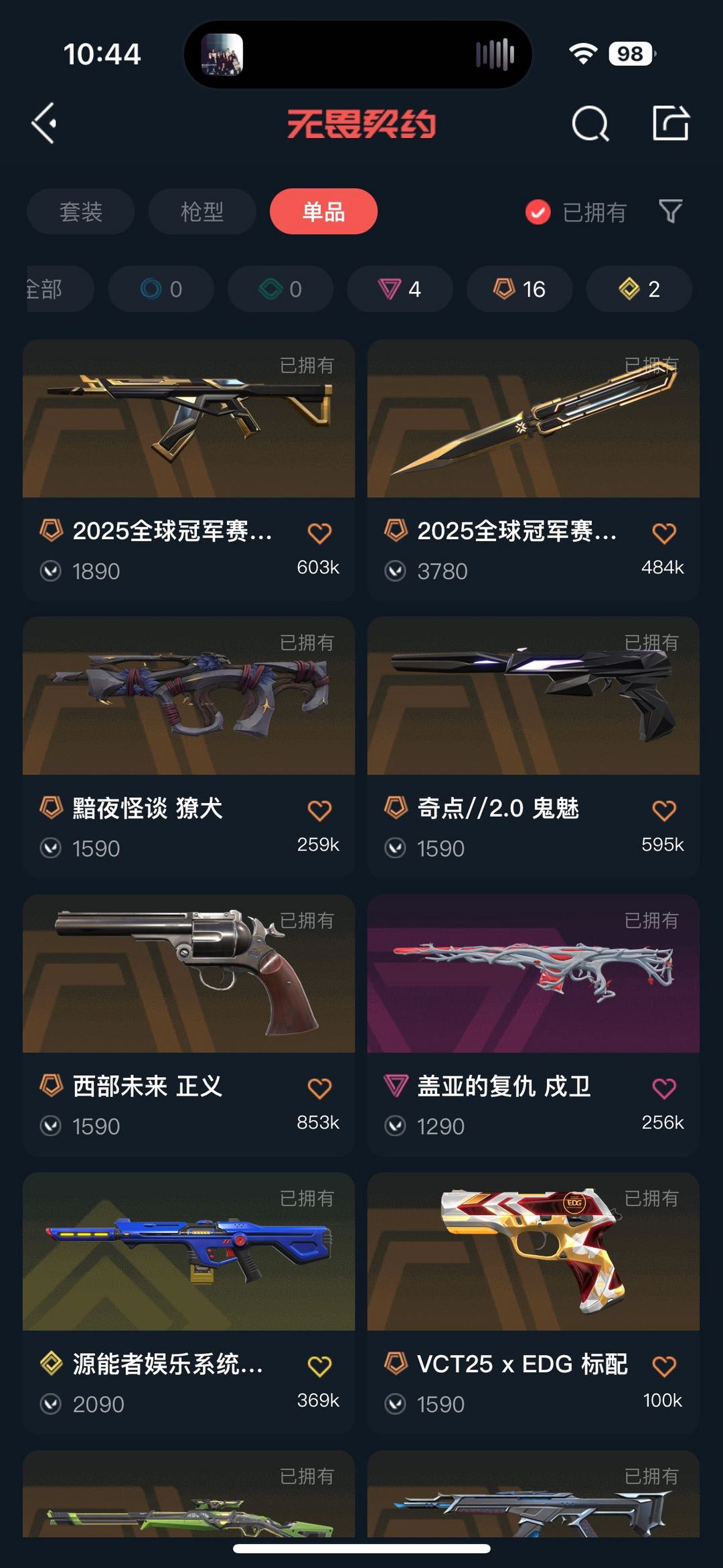This screenshot has height=1568, width=723.
Task: Select the pink rarity filter showing 4
Action: pyautogui.click(x=398, y=289)
